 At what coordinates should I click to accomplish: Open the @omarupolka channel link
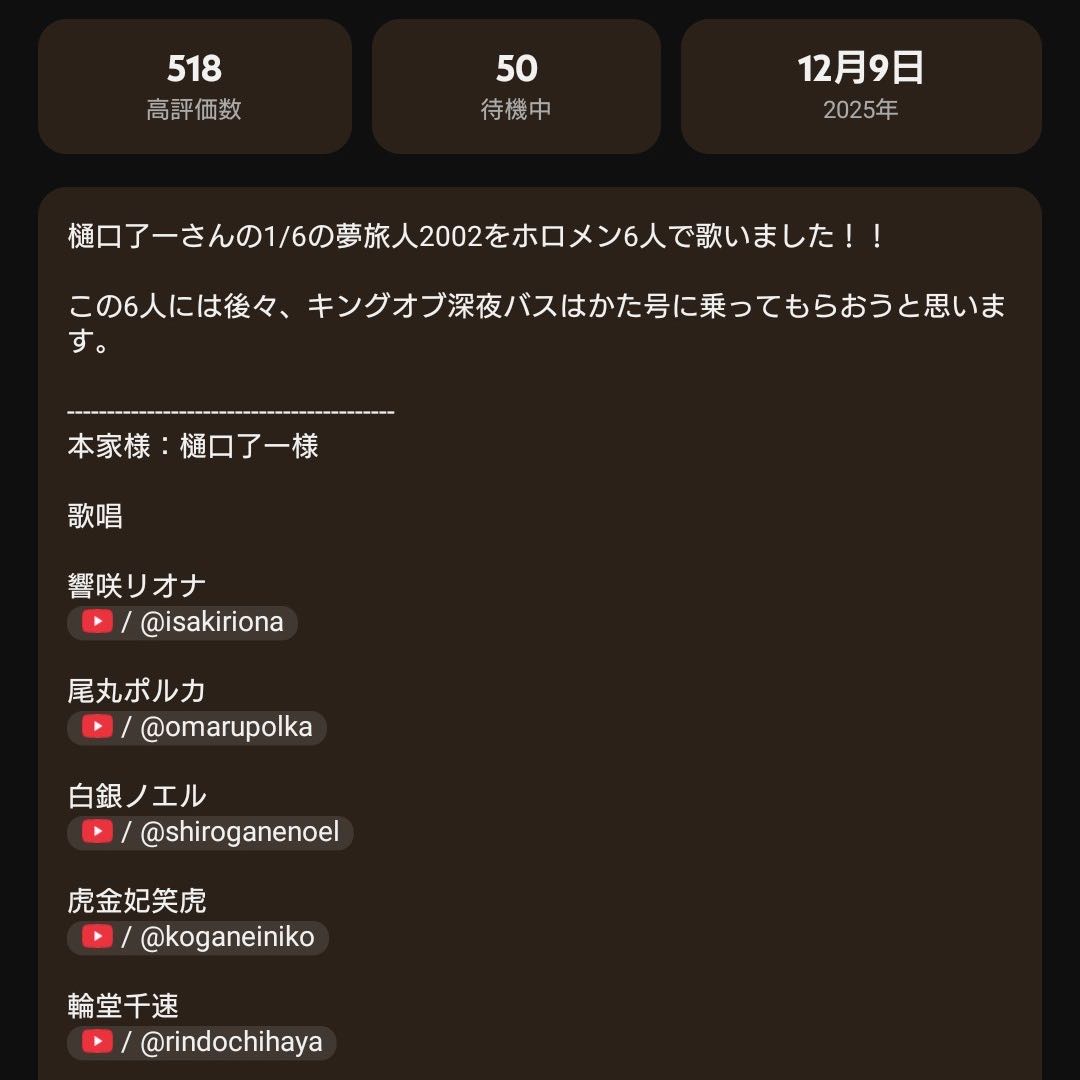(x=197, y=728)
